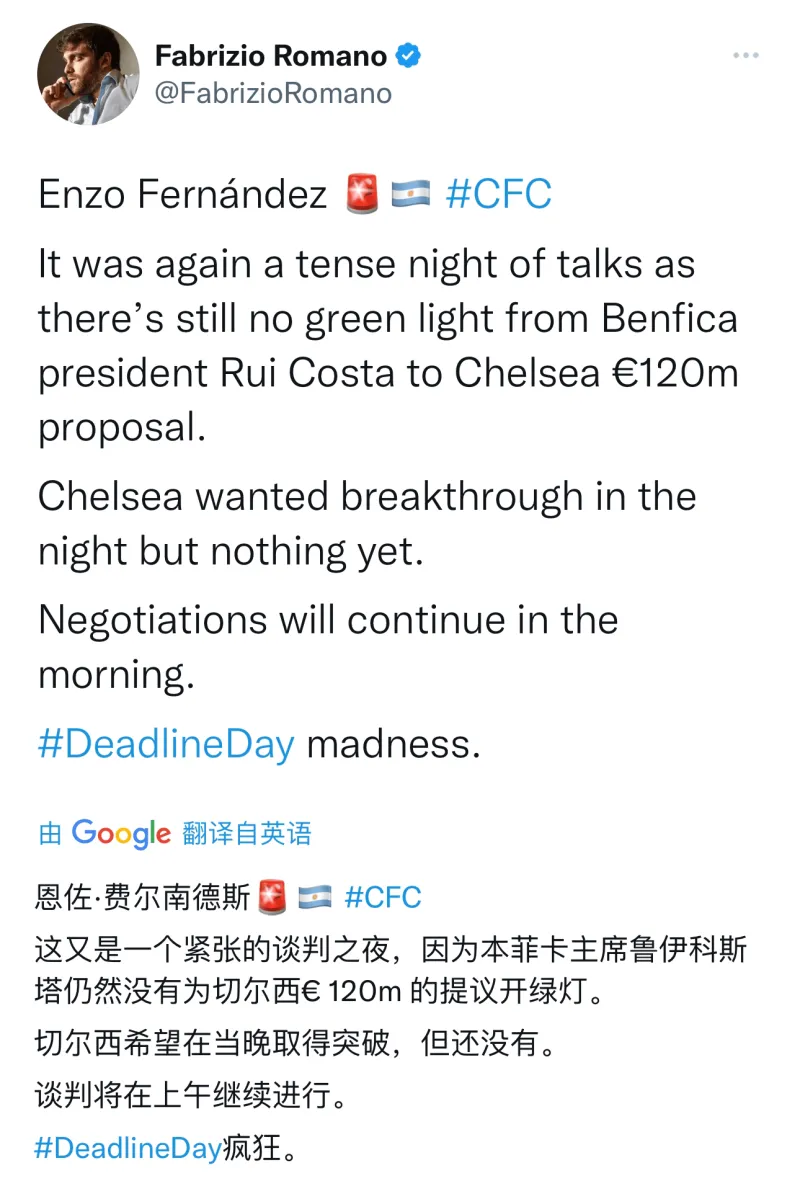This screenshot has height=1194, width=800.
Task: Open the tweet's three-dot overflow menu
Action: click(x=745, y=56)
